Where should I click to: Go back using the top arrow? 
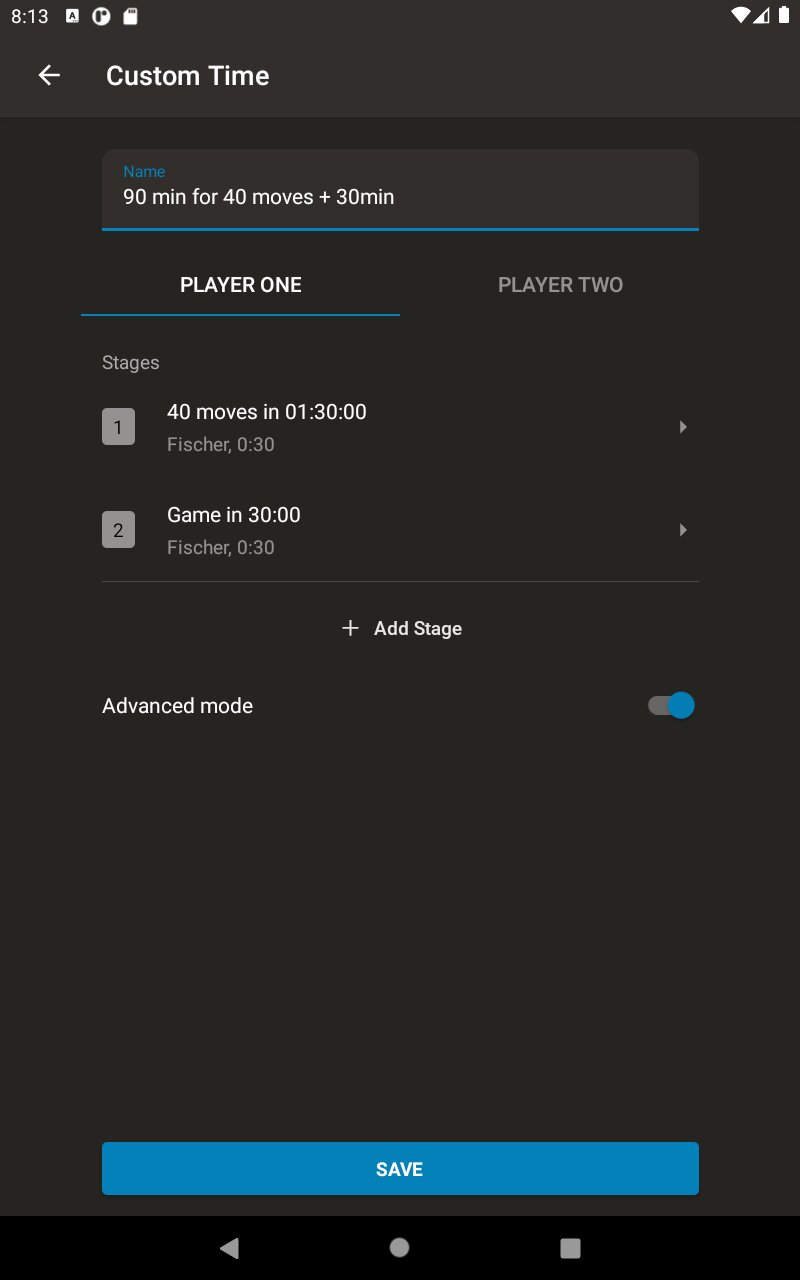click(x=49, y=75)
